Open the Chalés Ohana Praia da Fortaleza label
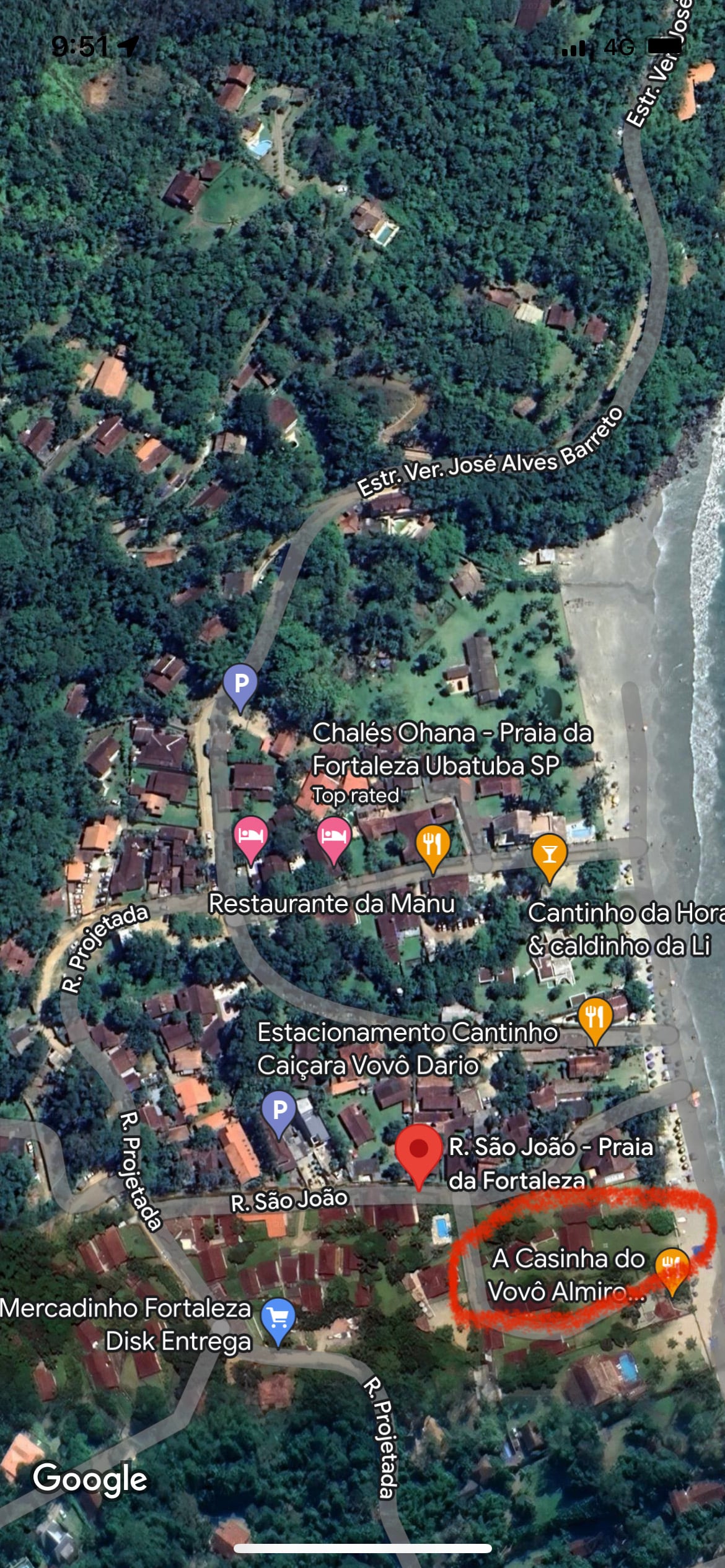The image size is (725, 1568). click(x=452, y=749)
